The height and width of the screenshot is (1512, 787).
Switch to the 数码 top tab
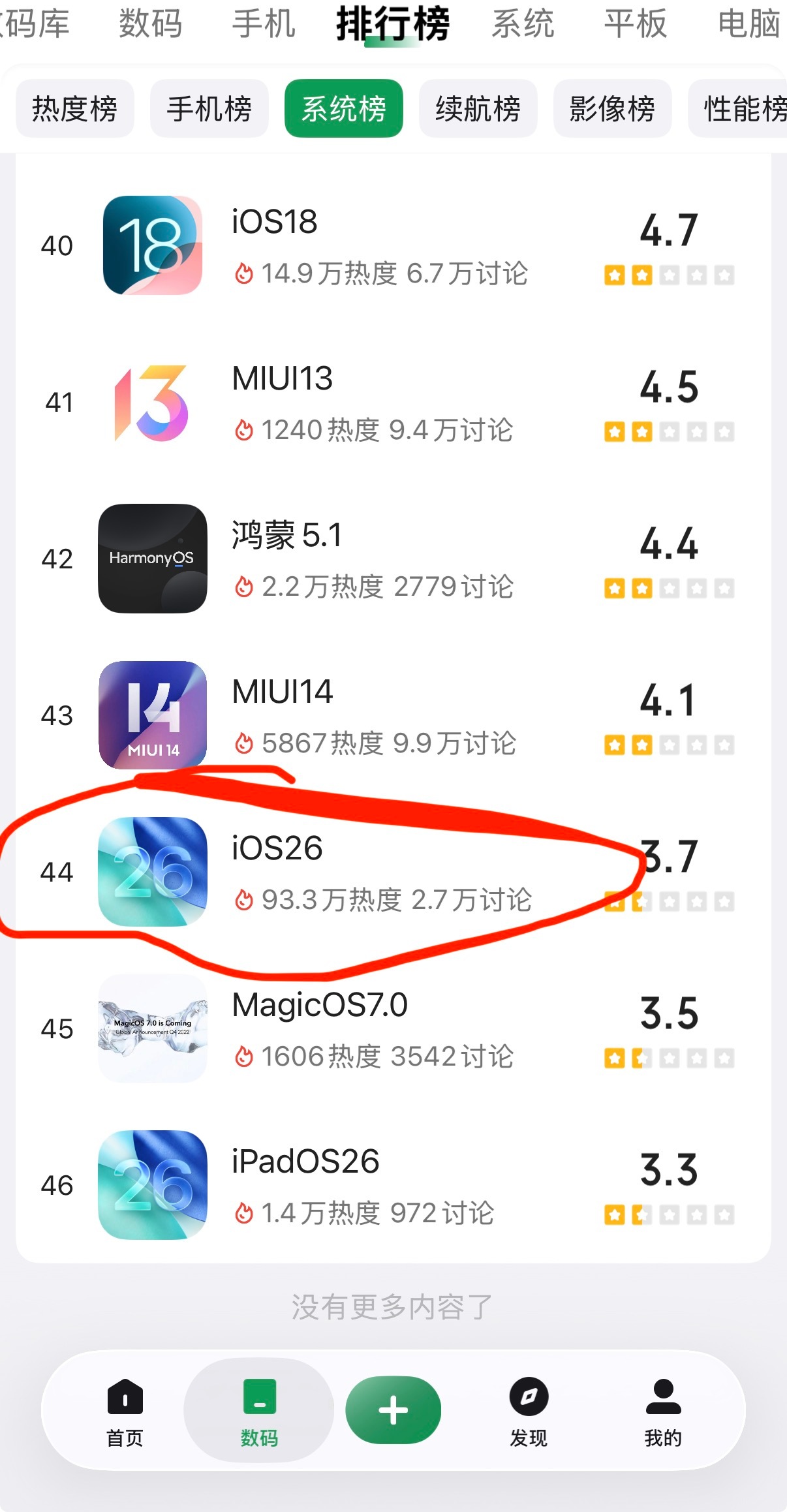click(150, 24)
